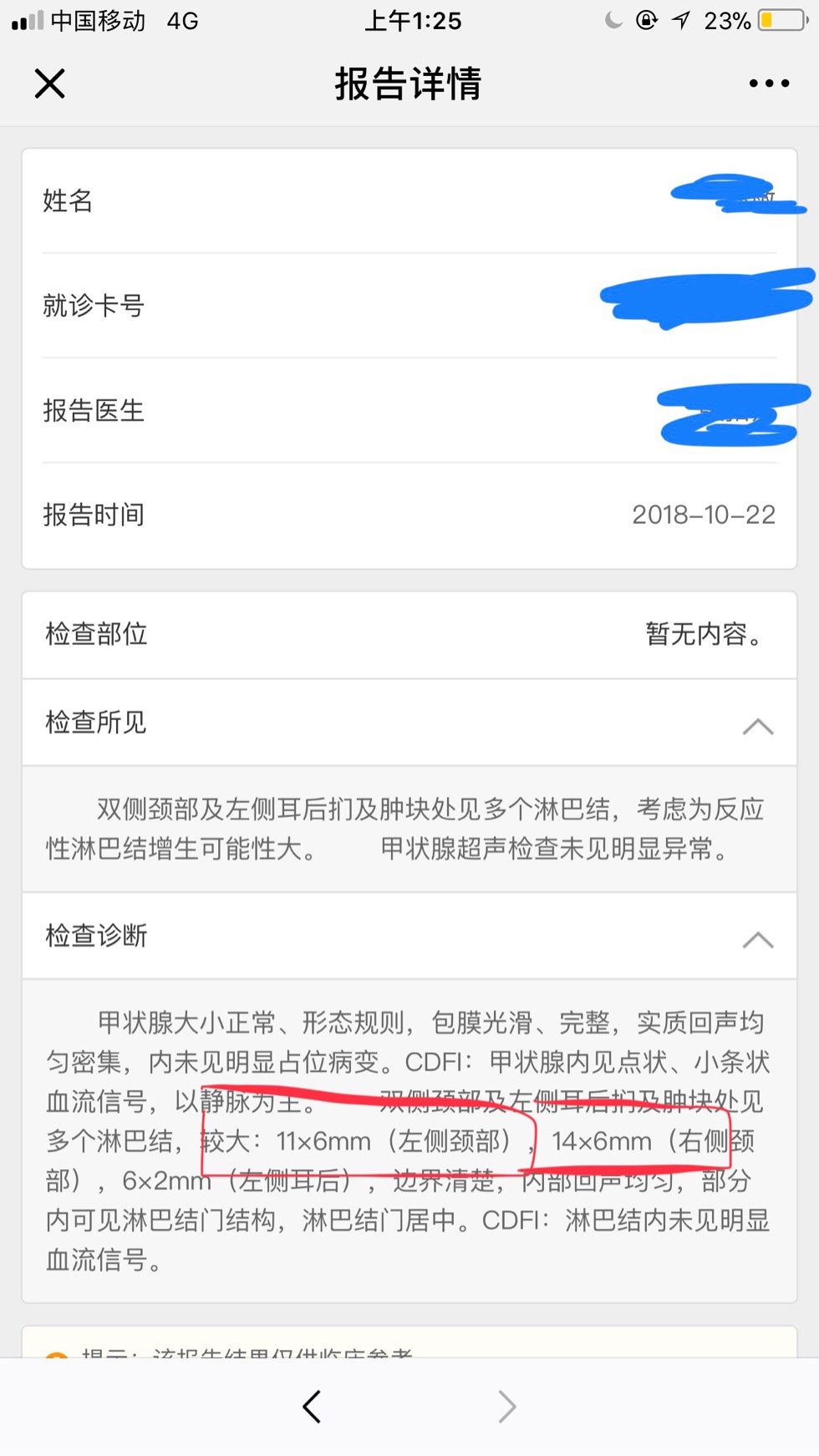The width and height of the screenshot is (819, 1456).
Task: Go back using bottom left arrow
Action: (312, 1407)
